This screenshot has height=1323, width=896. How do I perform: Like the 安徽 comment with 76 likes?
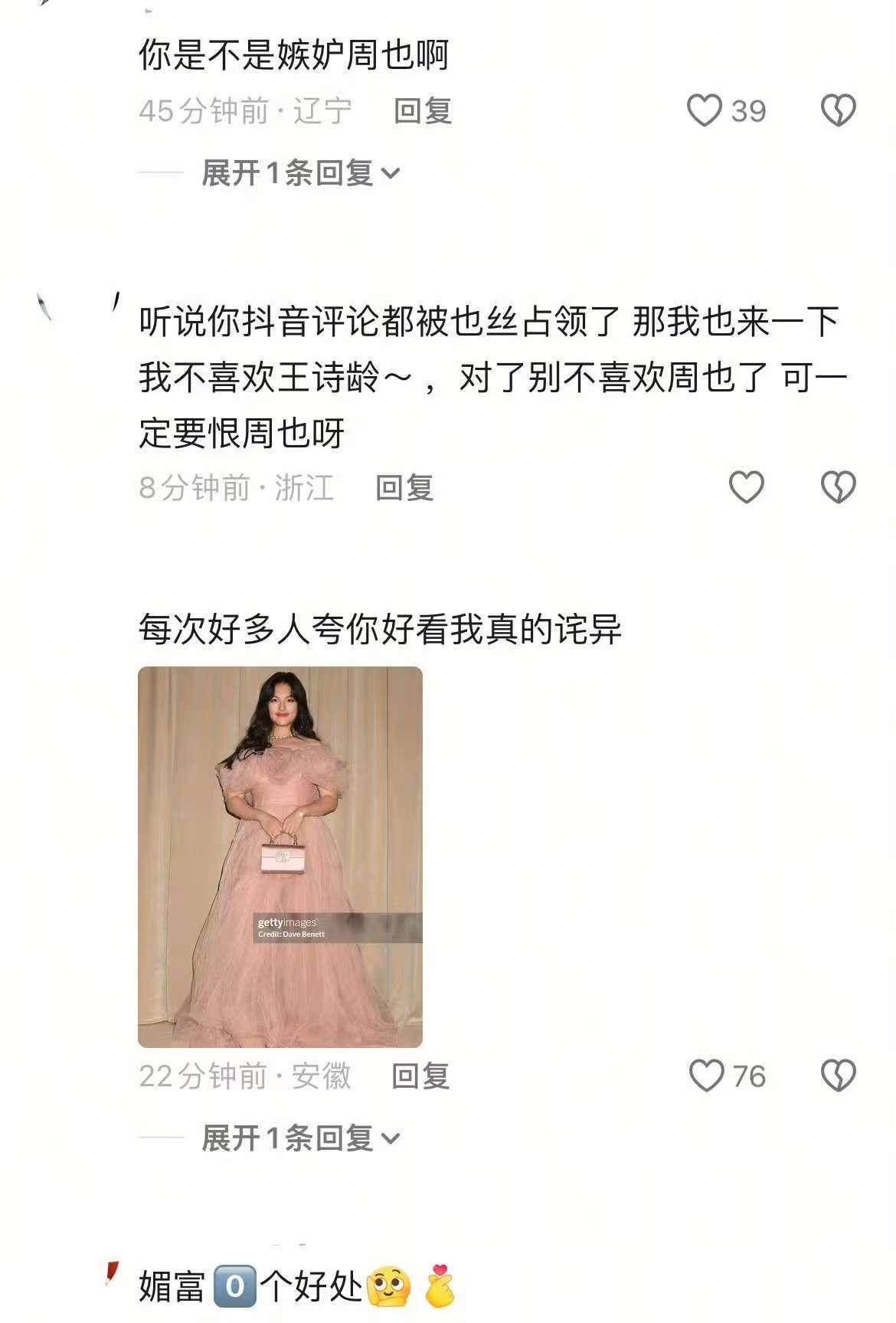[706, 1076]
